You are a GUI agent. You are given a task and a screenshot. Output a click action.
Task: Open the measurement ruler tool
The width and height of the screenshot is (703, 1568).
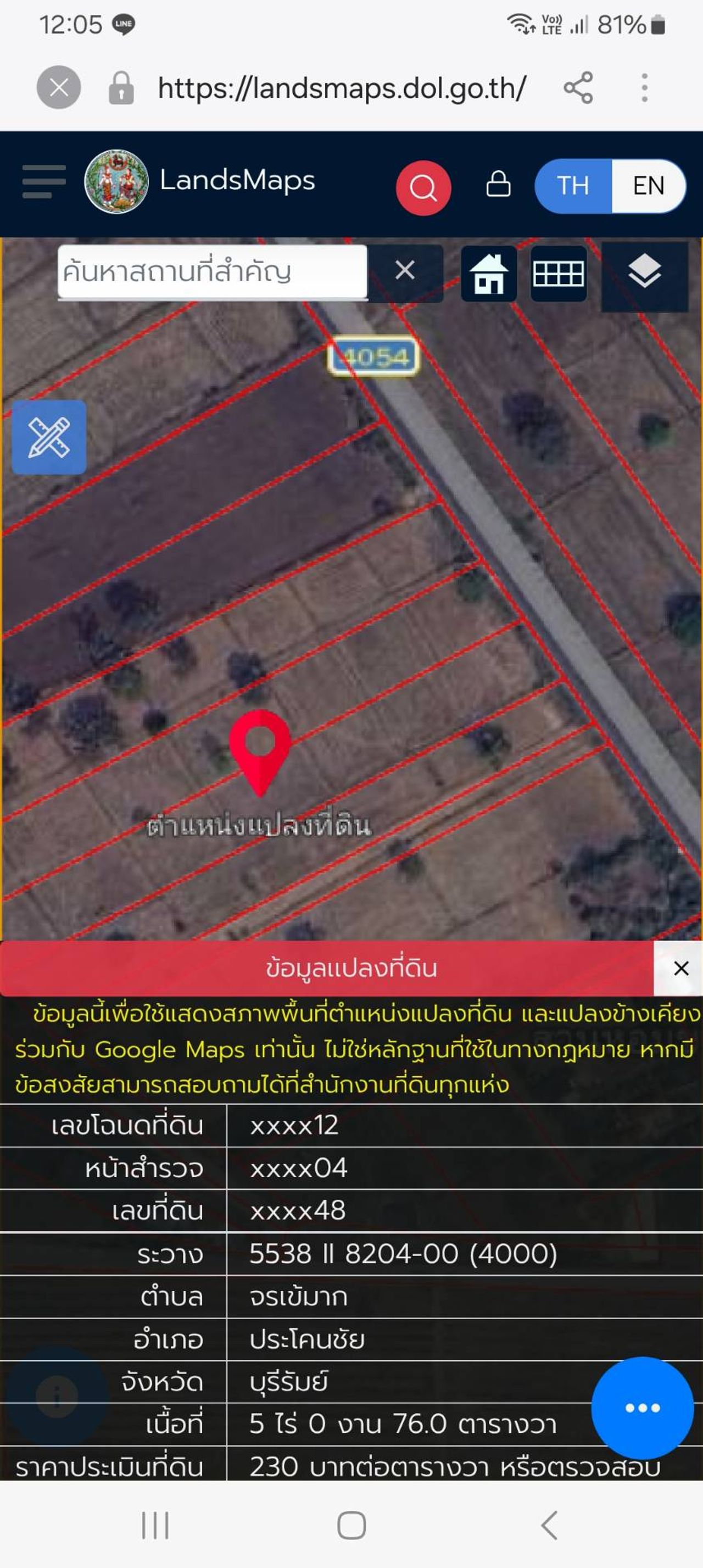coord(49,437)
